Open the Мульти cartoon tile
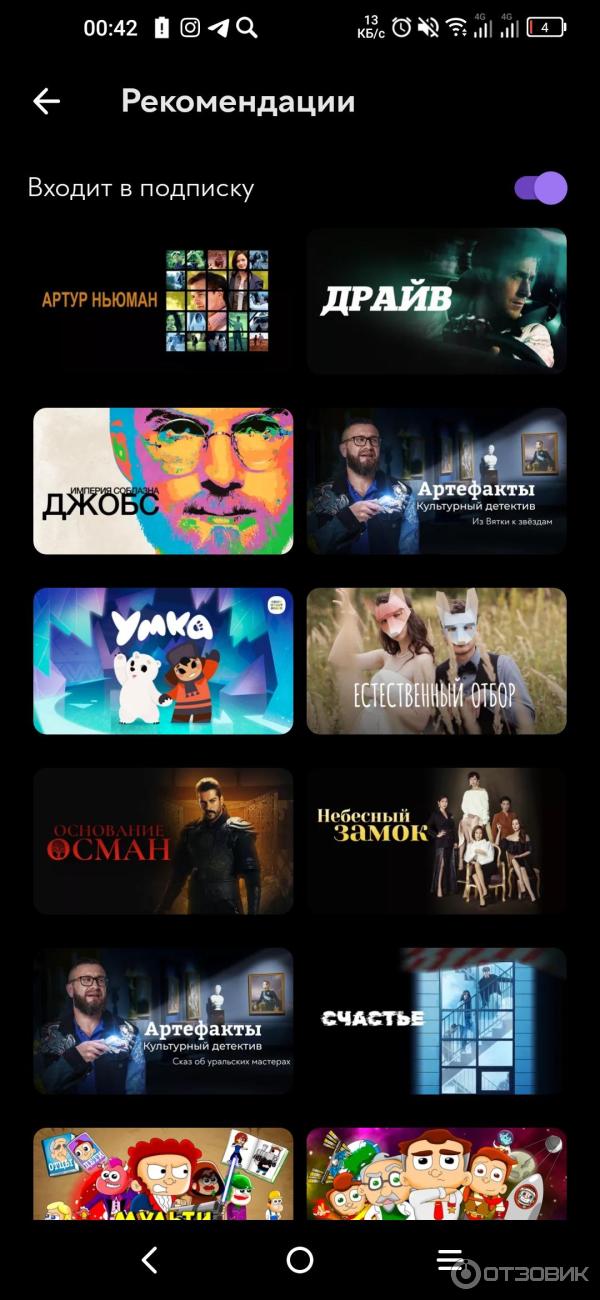600x1300 pixels. 163,1175
